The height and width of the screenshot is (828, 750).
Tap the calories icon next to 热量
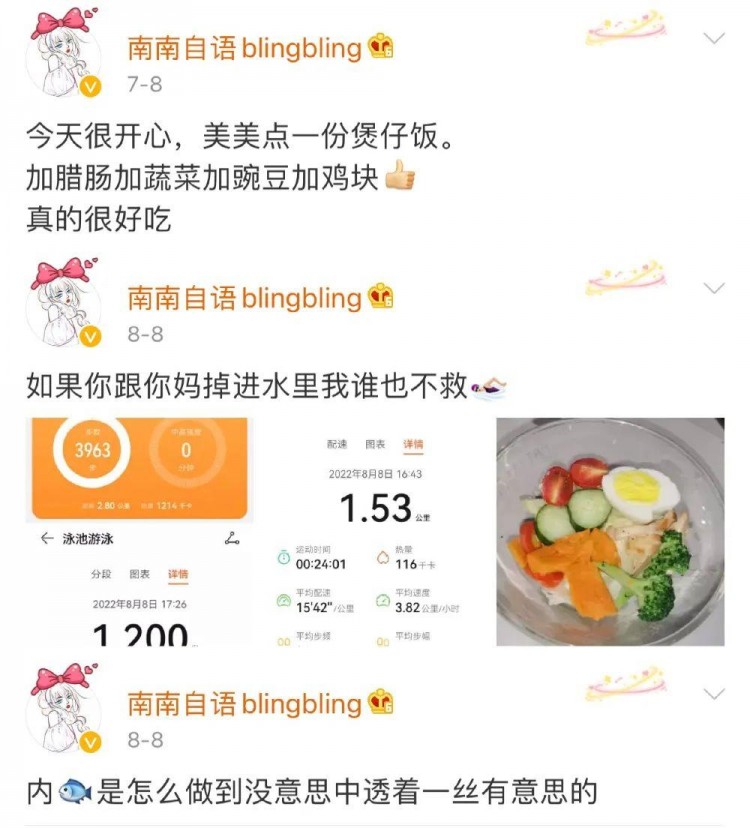[x=383, y=556]
